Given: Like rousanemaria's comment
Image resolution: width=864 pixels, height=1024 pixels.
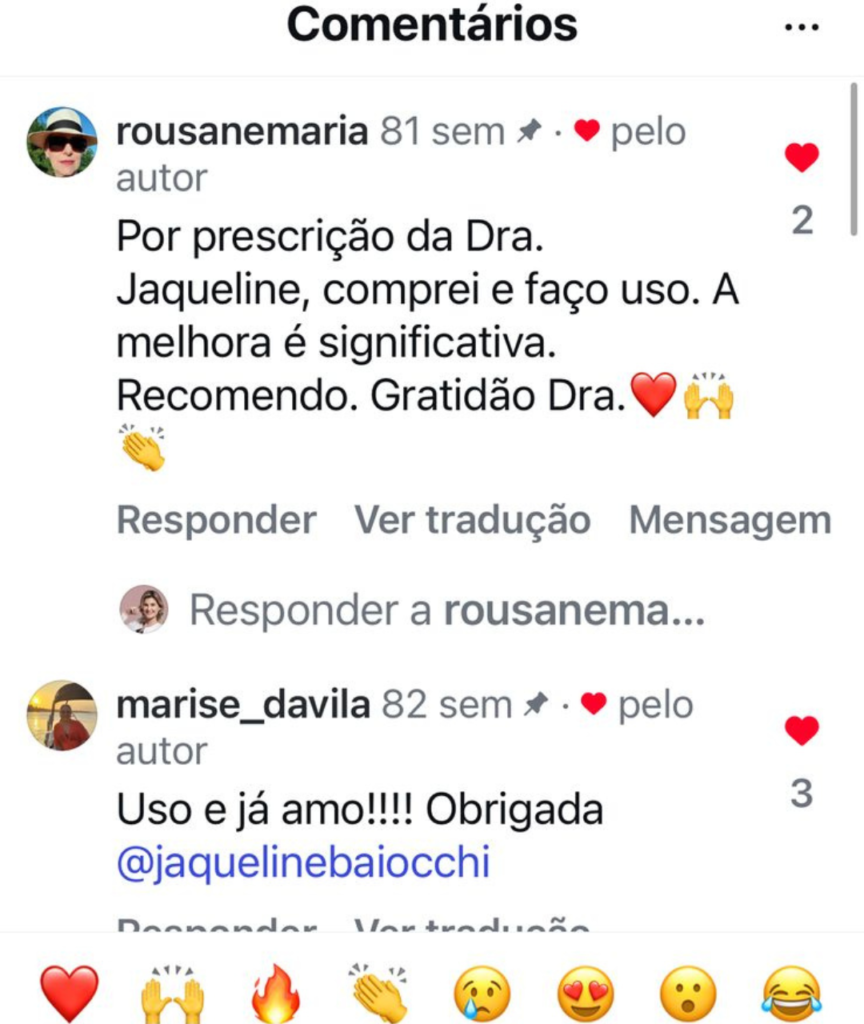Looking at the screenshot, I should 801,158.
